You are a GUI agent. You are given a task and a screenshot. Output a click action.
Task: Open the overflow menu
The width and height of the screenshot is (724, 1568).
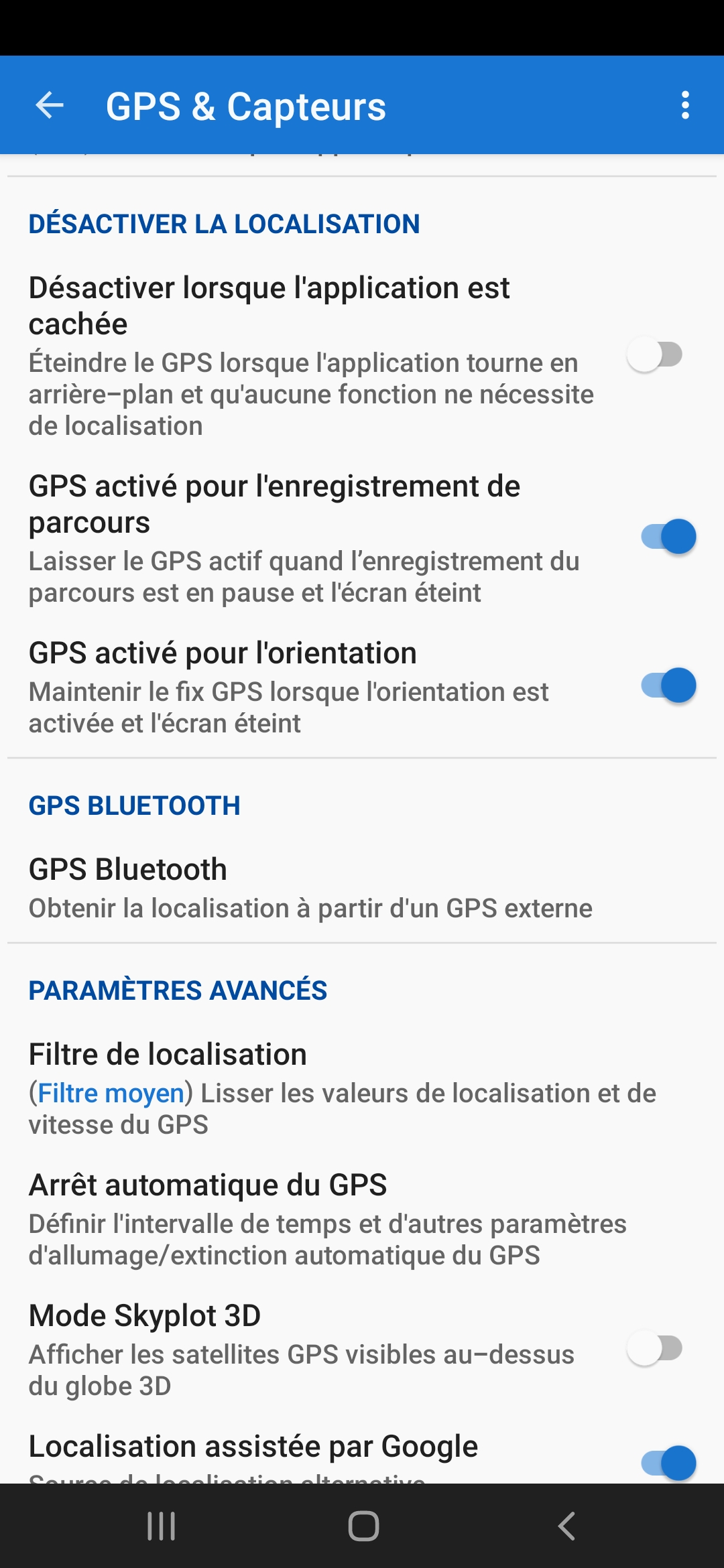[x=684, y=105]
